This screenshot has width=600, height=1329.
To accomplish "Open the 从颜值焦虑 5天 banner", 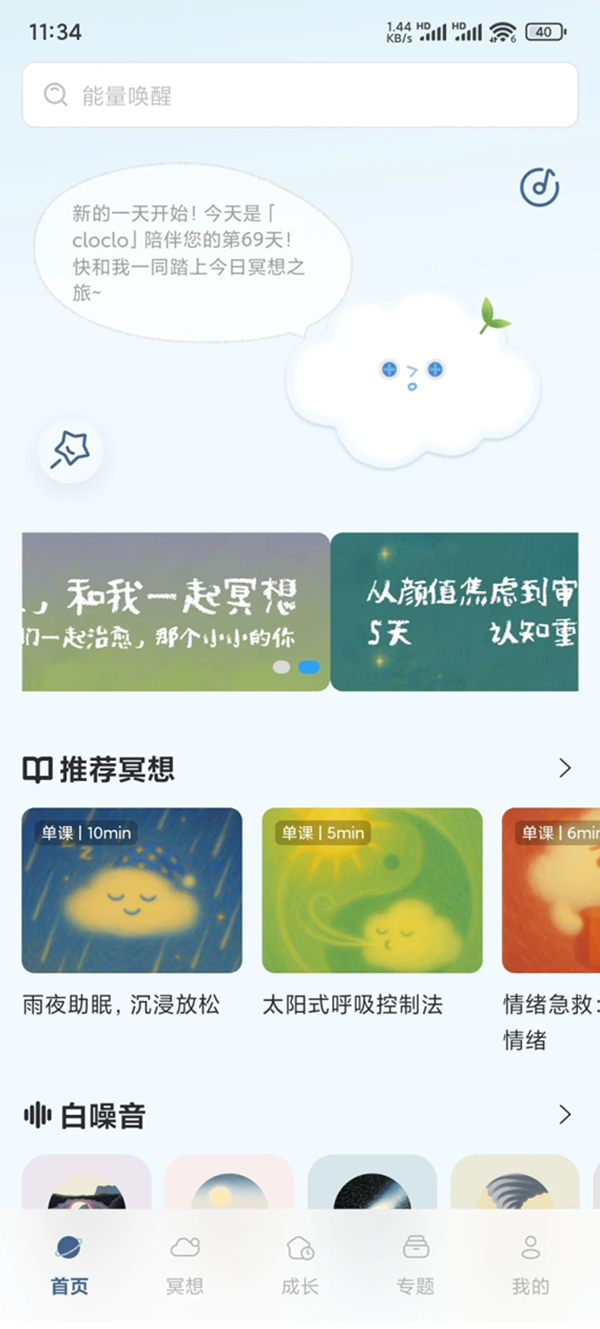I will [x=455, y=611].
